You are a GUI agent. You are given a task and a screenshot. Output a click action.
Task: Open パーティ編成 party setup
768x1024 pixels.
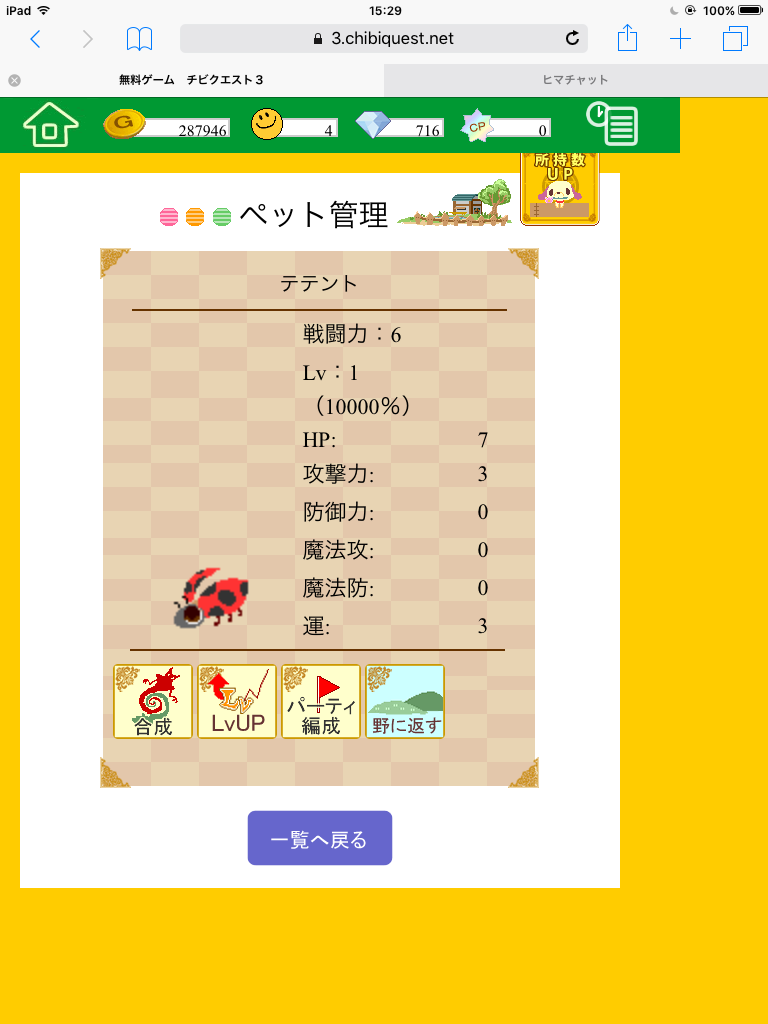pos(321,702)
